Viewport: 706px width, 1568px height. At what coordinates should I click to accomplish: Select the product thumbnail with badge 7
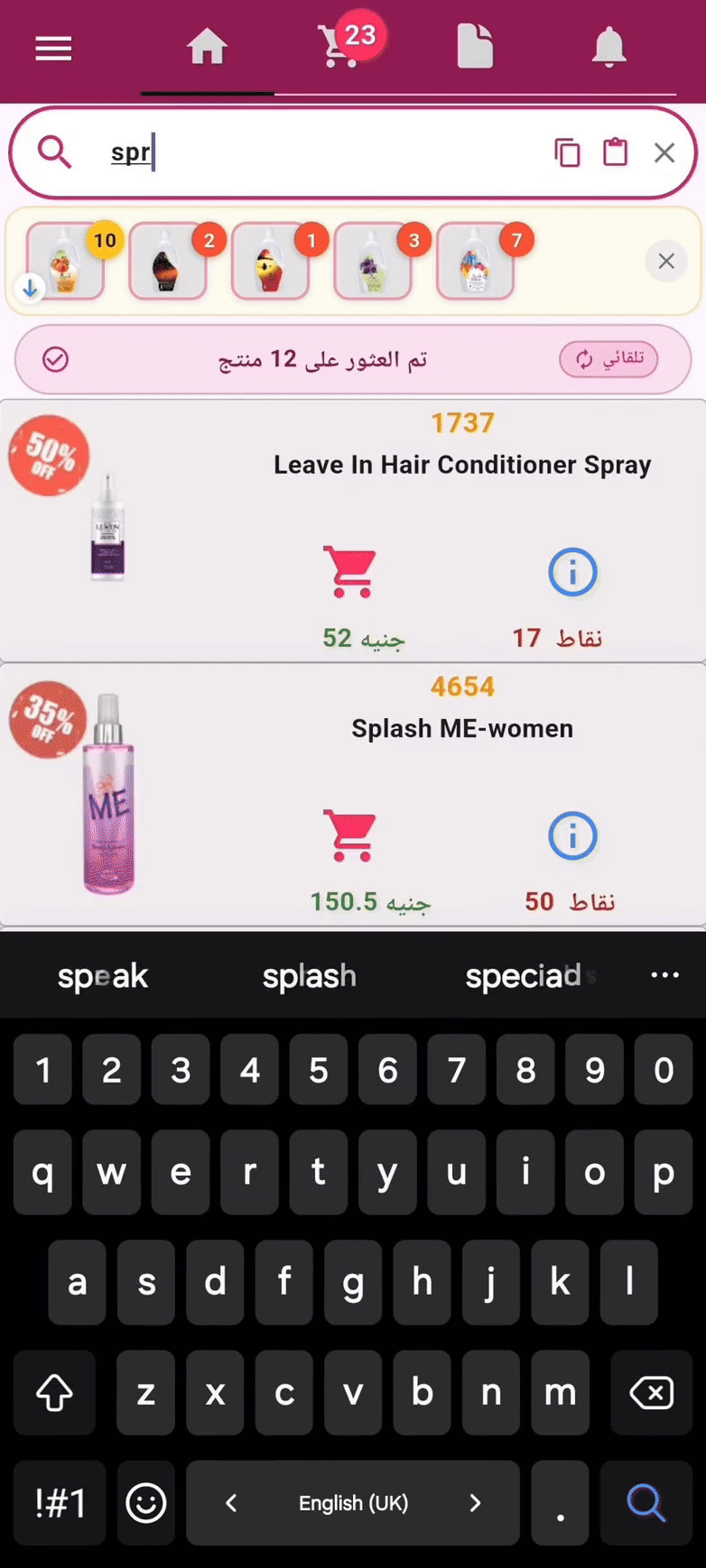pos(476,263)
